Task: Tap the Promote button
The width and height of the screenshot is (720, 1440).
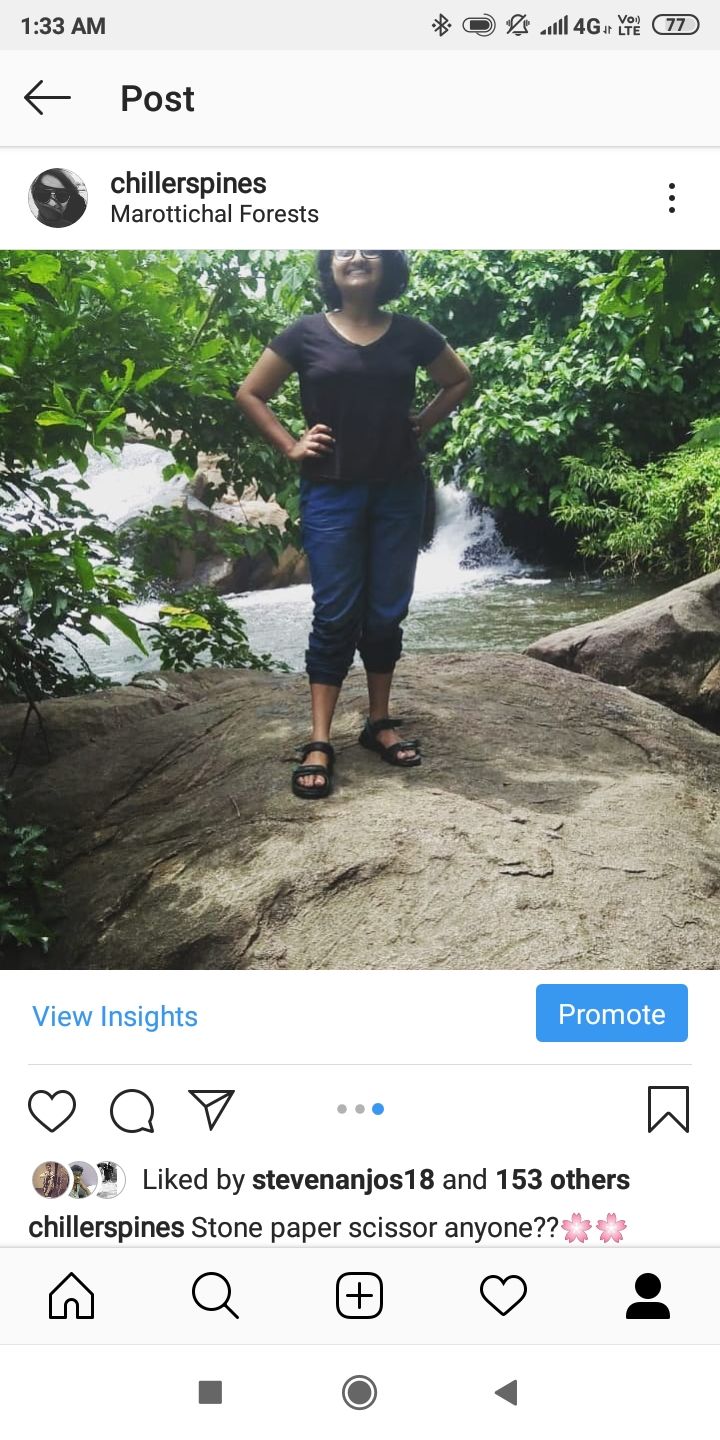Action: click(x=611, y=1014)
